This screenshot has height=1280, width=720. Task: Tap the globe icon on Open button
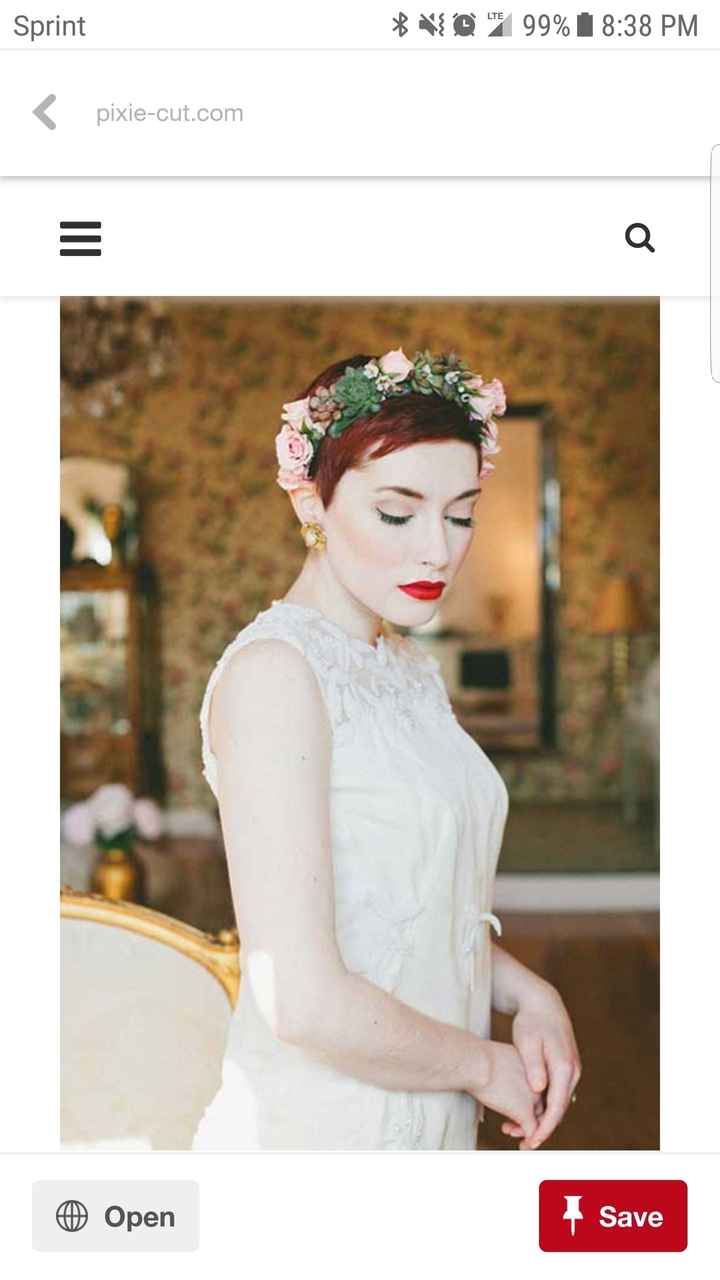pos(70,1216)
